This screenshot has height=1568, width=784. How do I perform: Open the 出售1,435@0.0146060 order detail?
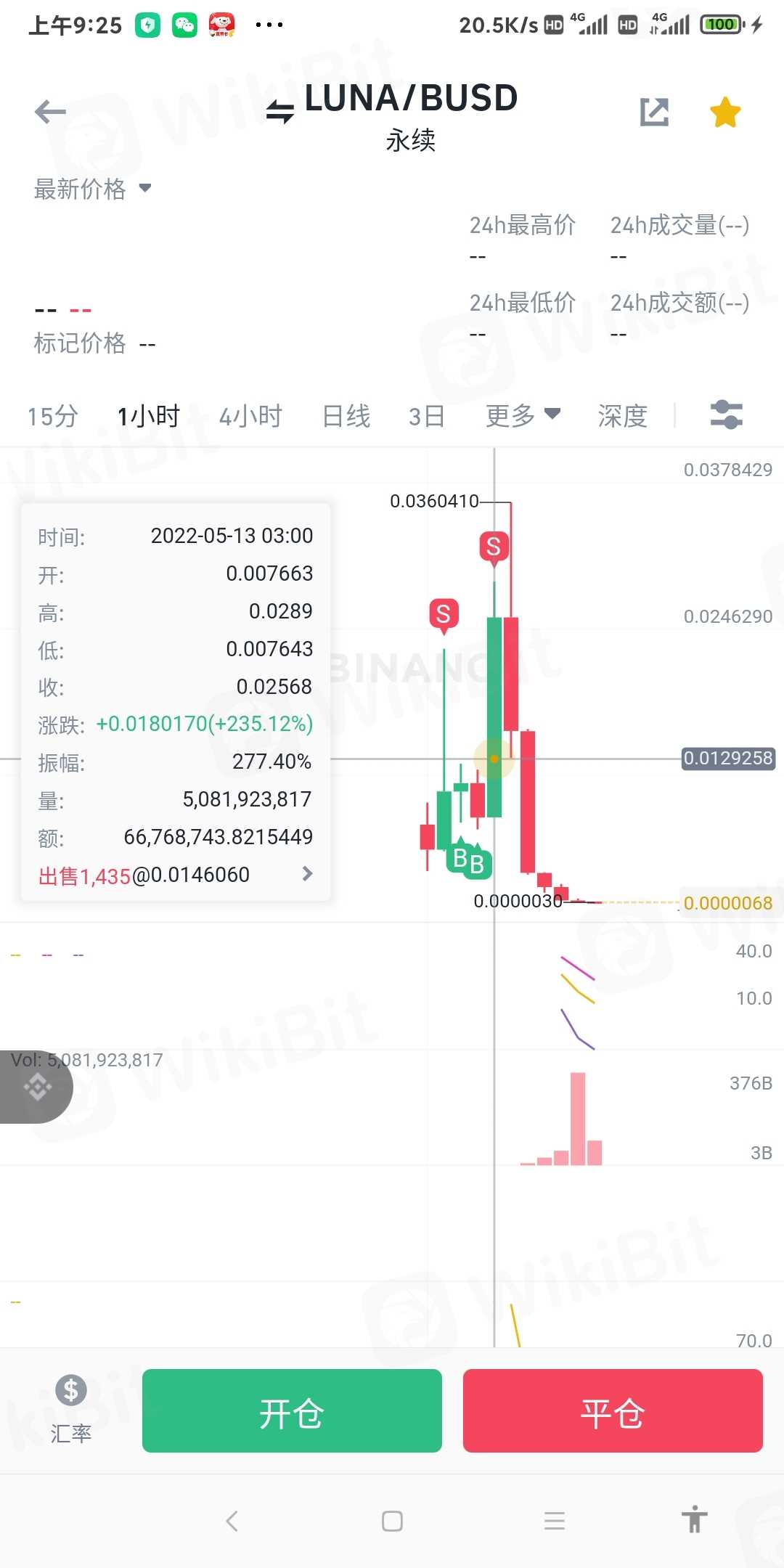(x=176, y=875)
